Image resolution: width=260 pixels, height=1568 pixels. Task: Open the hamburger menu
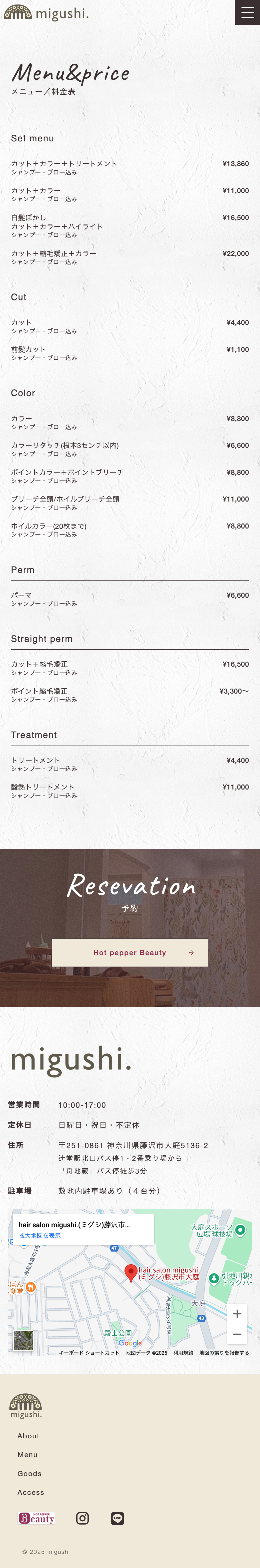pyautogui.click(x=247, y=12)
